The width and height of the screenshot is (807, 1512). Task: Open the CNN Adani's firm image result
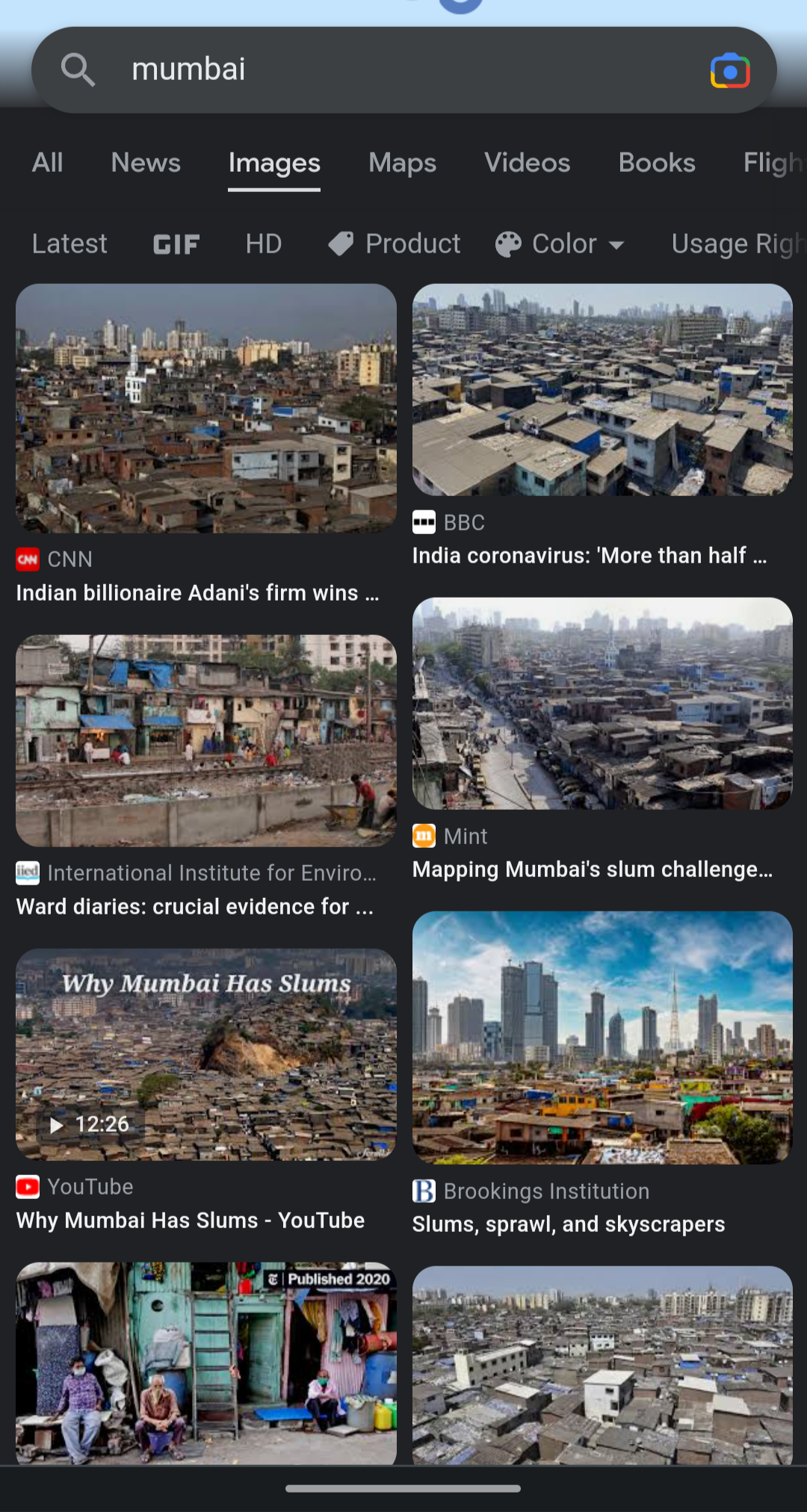click(206, 408)
